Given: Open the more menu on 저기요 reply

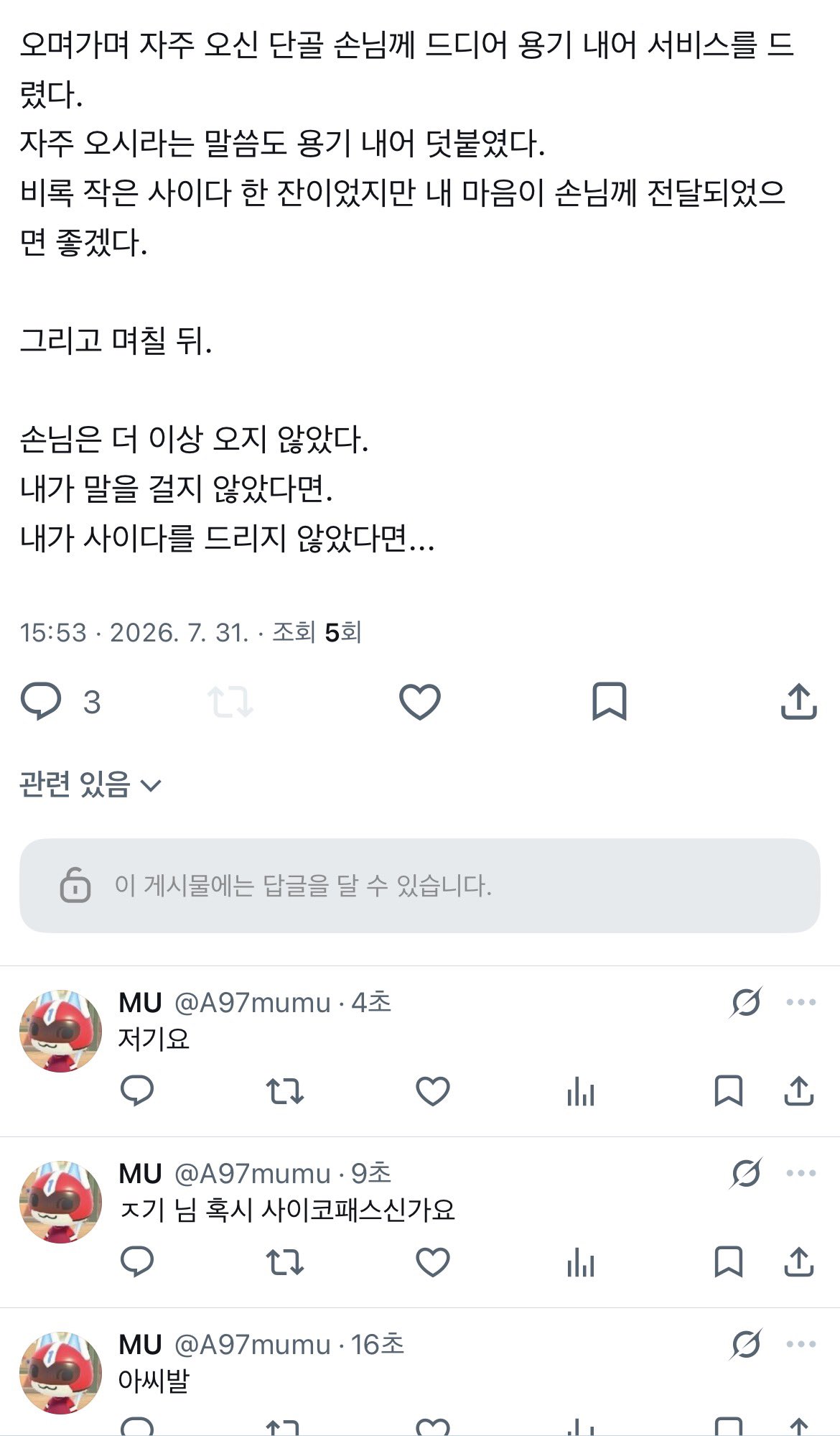Looking at the screenshot, I should [801, 1002].
